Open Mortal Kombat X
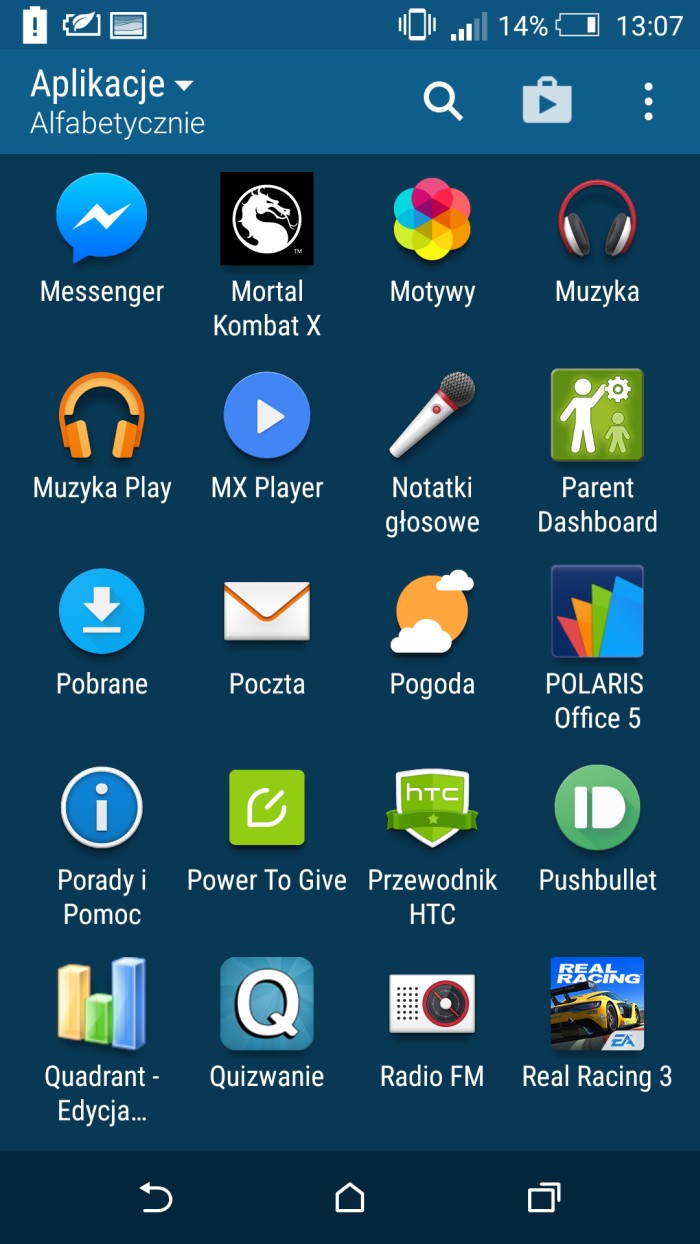700x1244 pixels. [267, 220]
